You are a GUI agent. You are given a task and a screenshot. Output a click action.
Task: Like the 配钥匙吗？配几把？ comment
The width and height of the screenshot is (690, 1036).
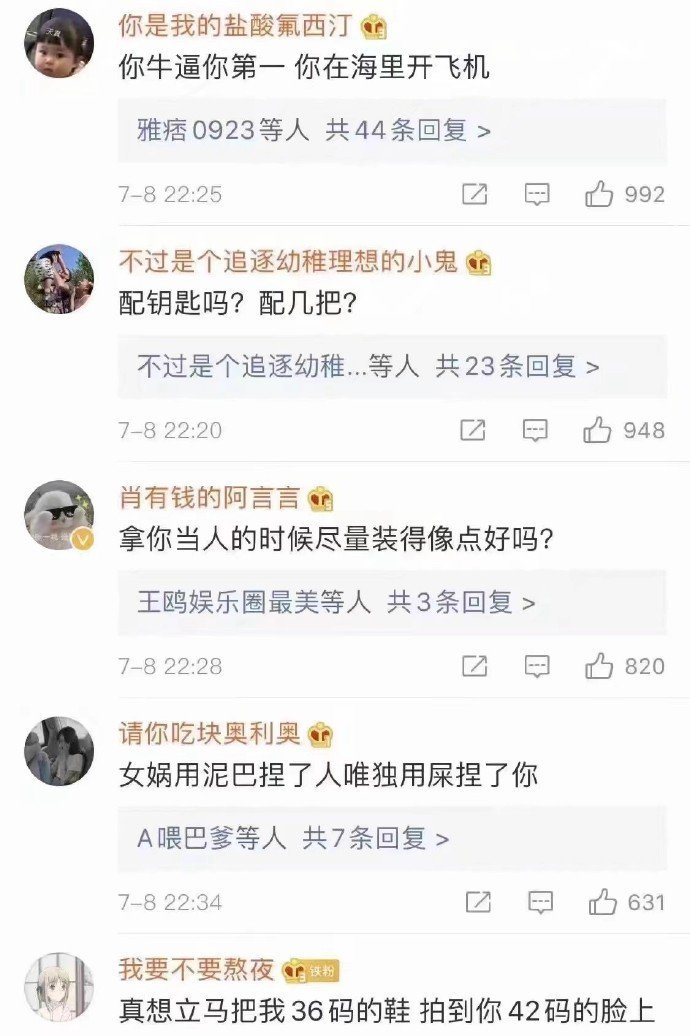(598, 430)
